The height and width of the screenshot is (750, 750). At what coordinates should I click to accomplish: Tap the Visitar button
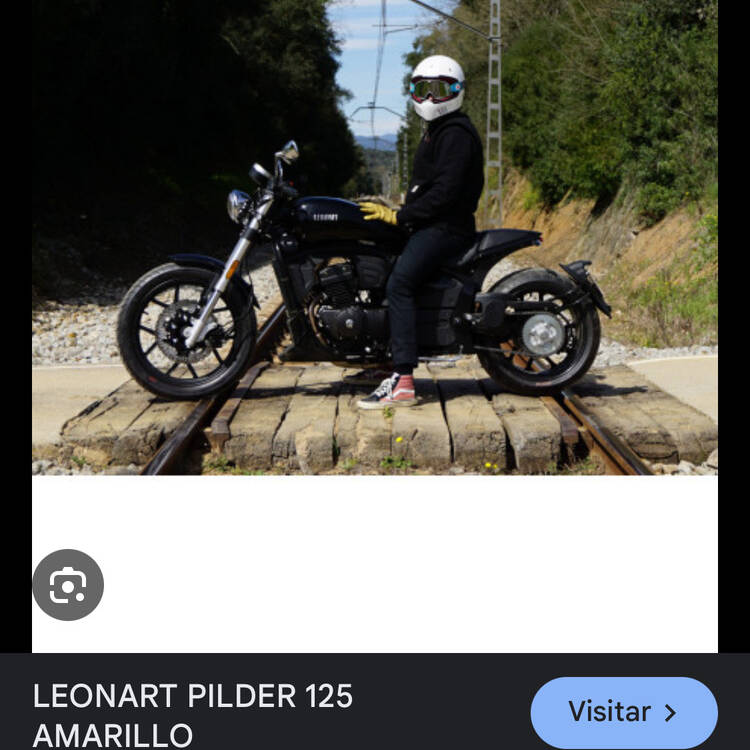623,712
